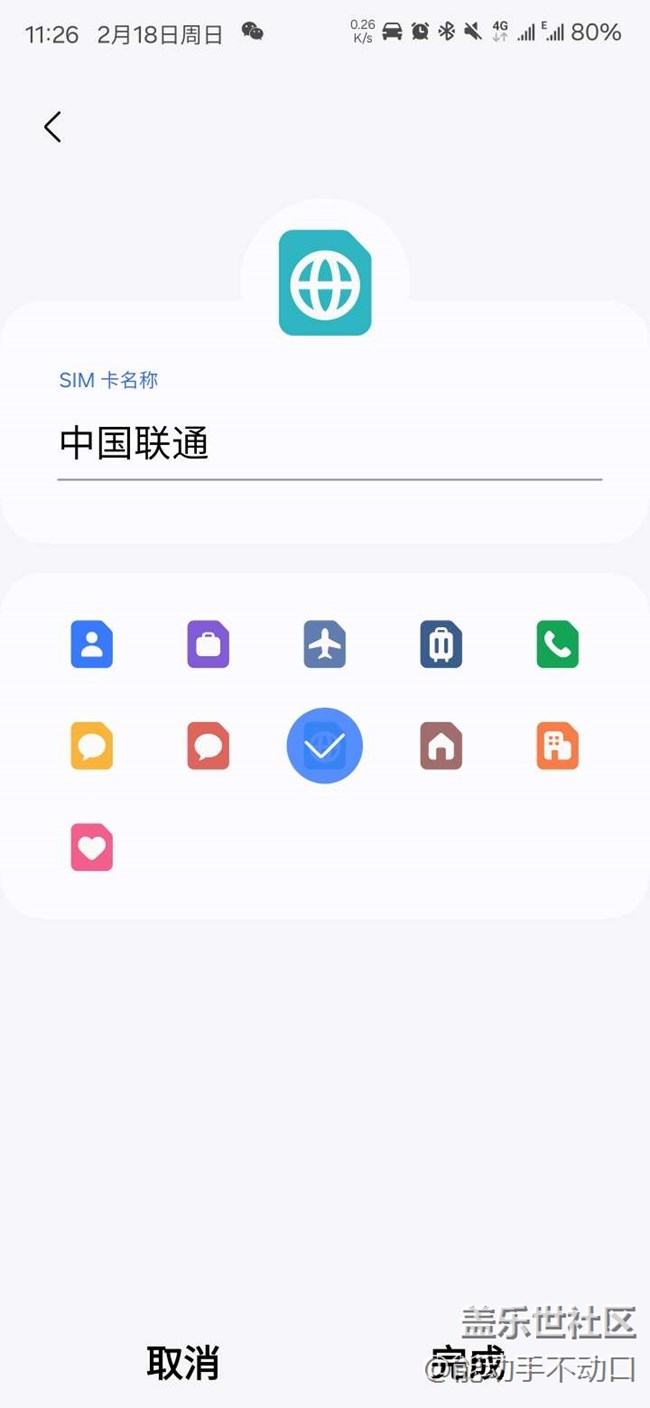Edit the SIM 卡名称 text field
650x1408 pixels.
(330, 444)
